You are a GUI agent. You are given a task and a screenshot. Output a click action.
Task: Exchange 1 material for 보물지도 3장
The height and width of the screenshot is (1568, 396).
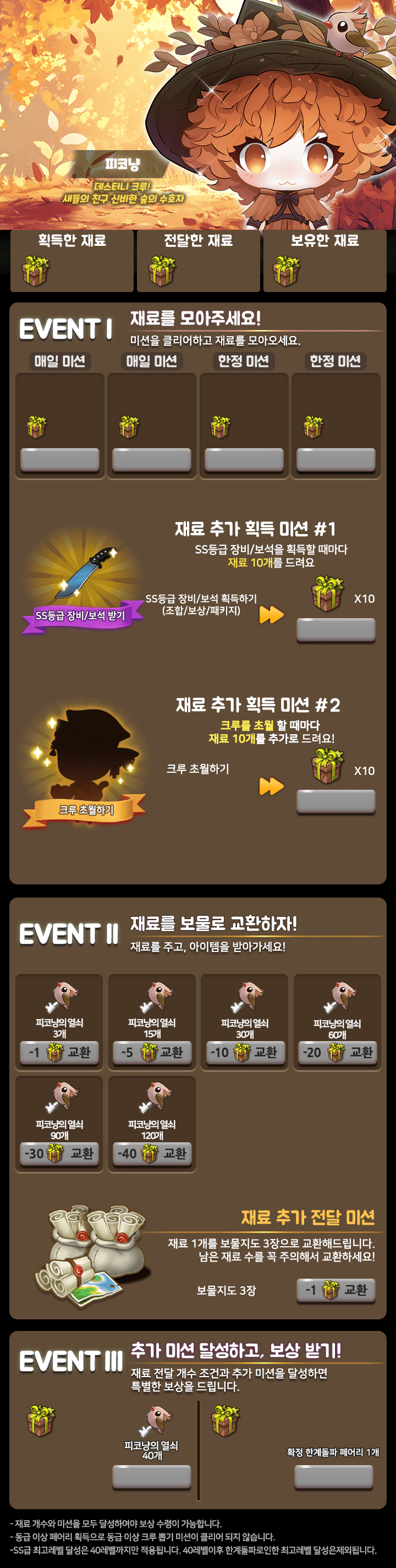click(336, 1290)
